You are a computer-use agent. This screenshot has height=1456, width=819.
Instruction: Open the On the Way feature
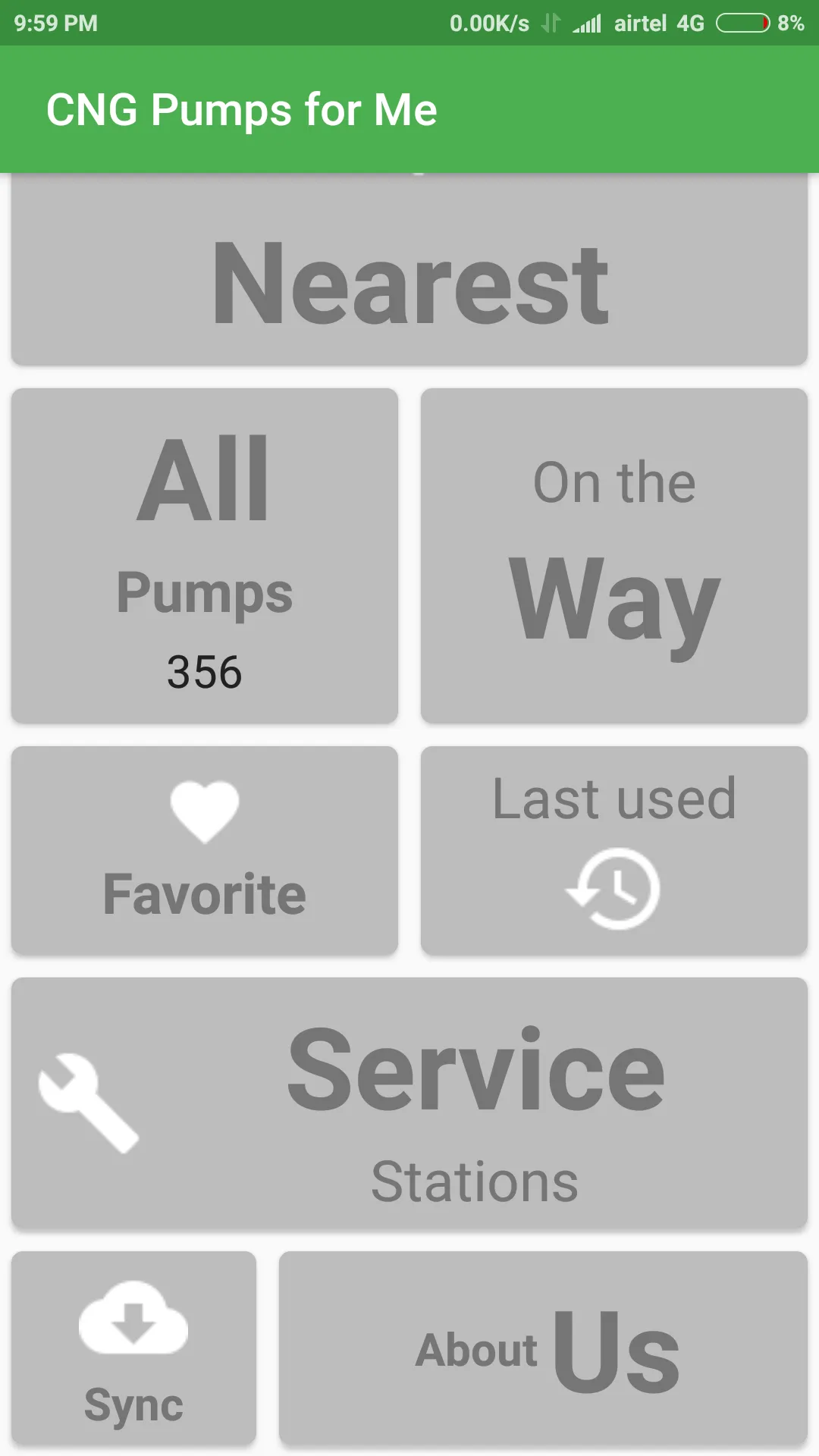coord(613,554)
